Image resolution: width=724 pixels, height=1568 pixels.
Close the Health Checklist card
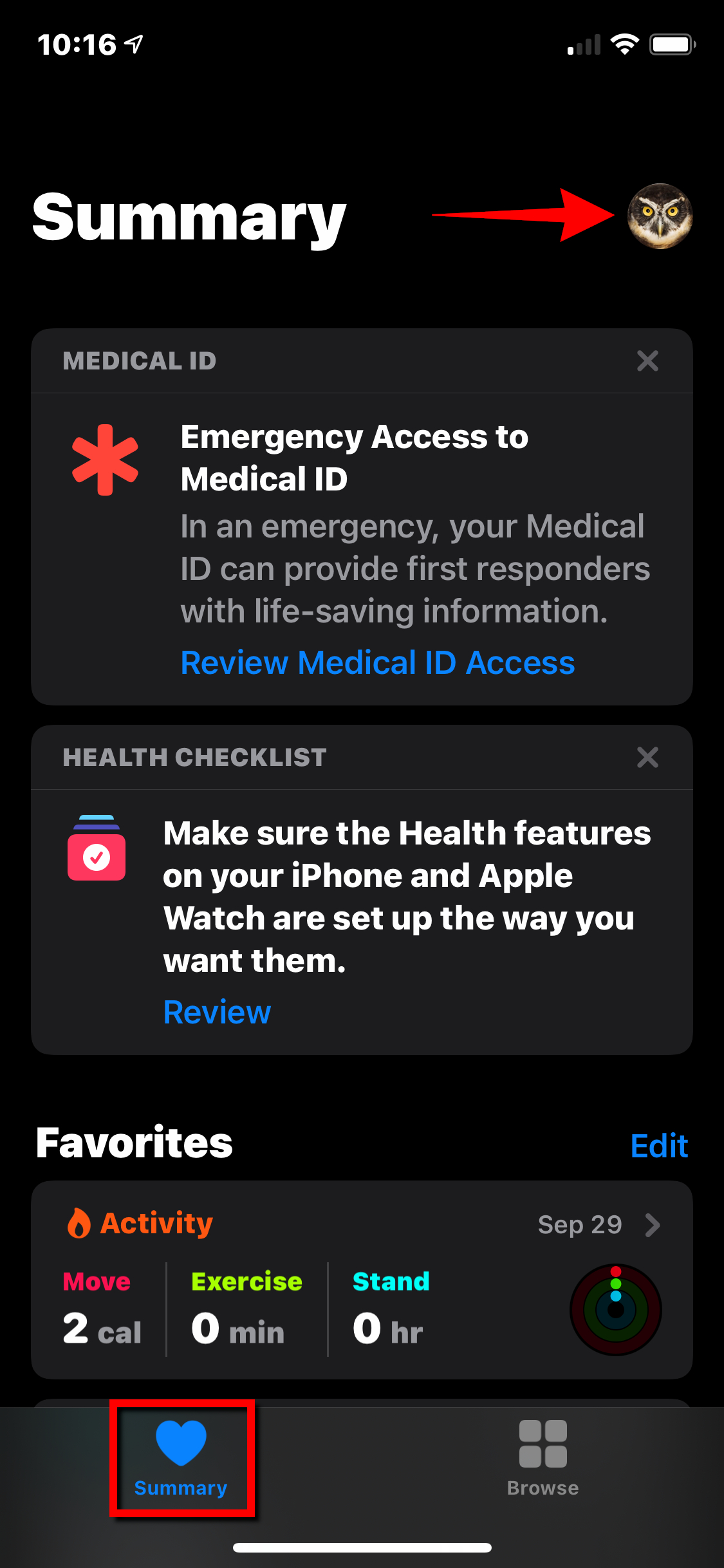(647, 758)
